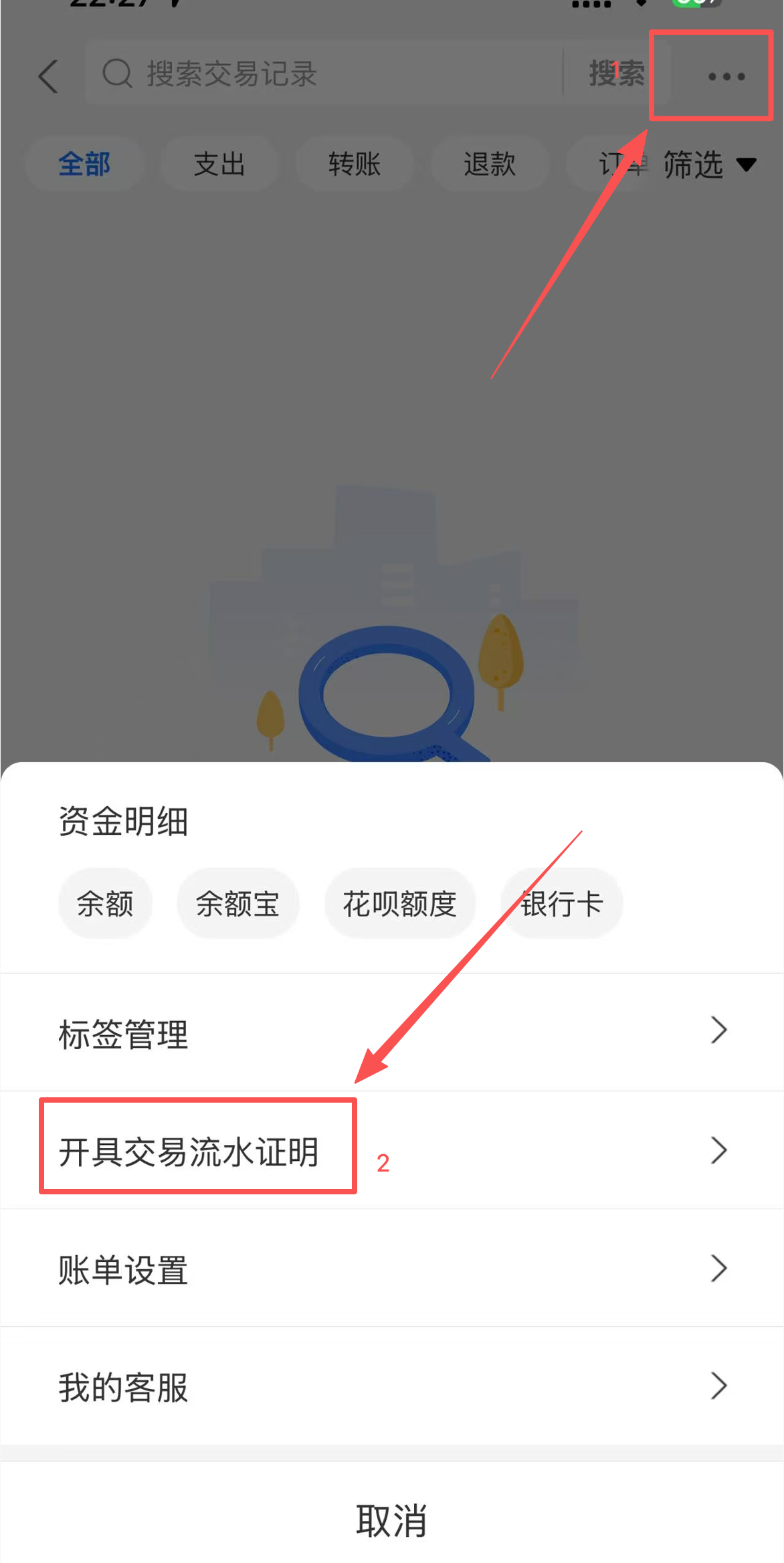Screen dimensions: 784x1563
Task: Switch to the 退款 tab
Action: point(490,164)
